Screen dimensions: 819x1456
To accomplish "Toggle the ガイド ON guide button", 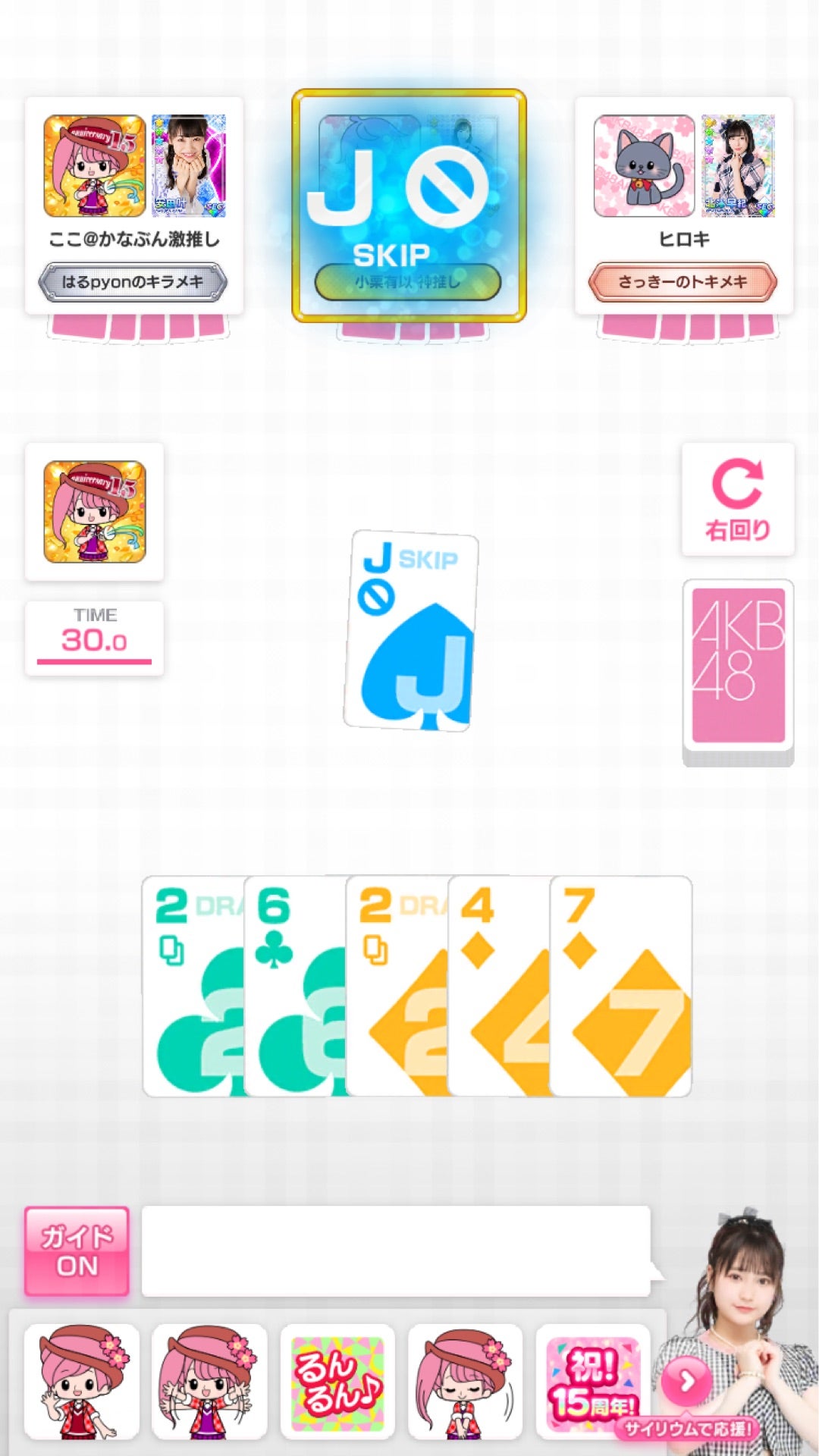I will click(77, 1251).
